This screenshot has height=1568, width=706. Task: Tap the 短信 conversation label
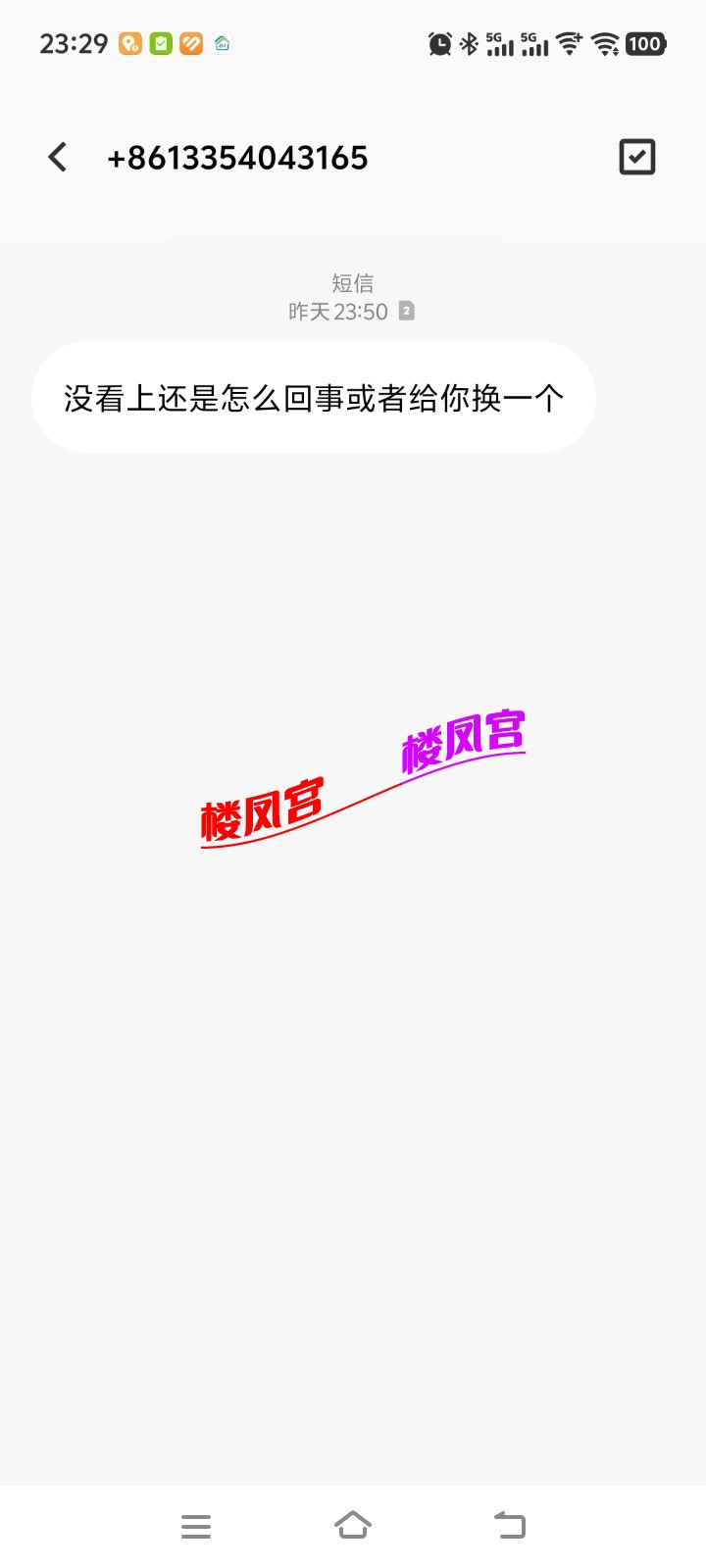click(354, 282)
